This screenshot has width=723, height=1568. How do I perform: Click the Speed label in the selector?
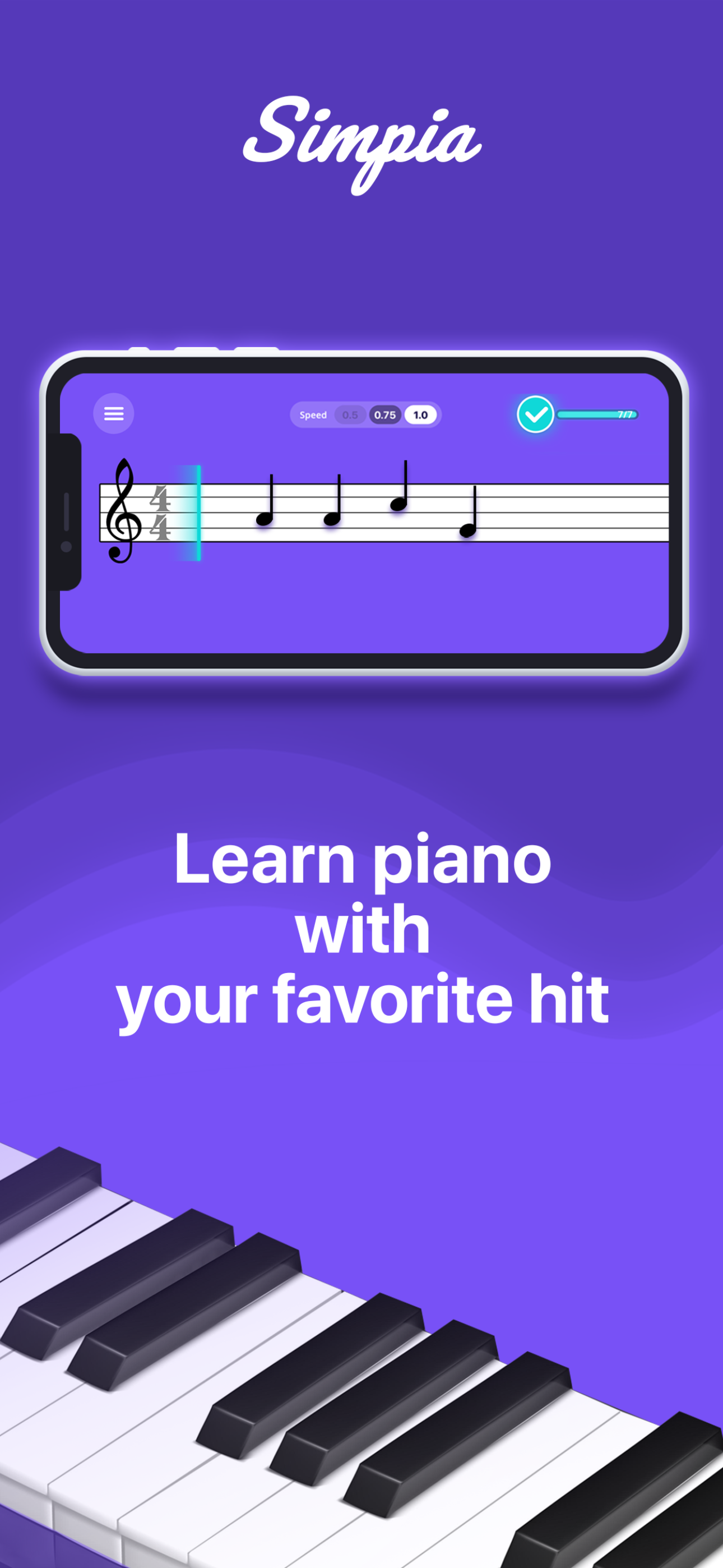pyautogui.click(x=313, y=414)
